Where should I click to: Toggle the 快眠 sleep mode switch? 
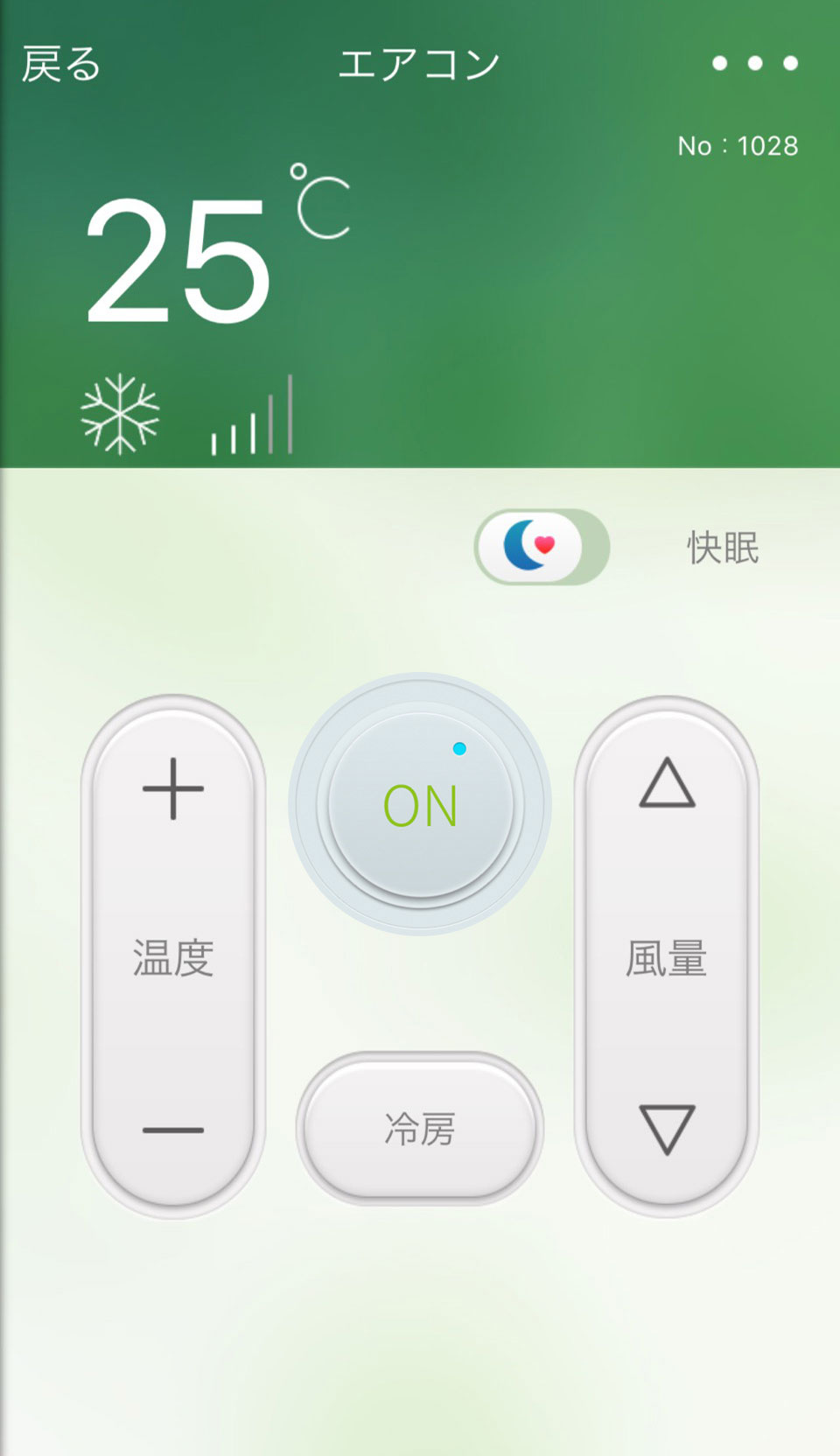[542, 547]
